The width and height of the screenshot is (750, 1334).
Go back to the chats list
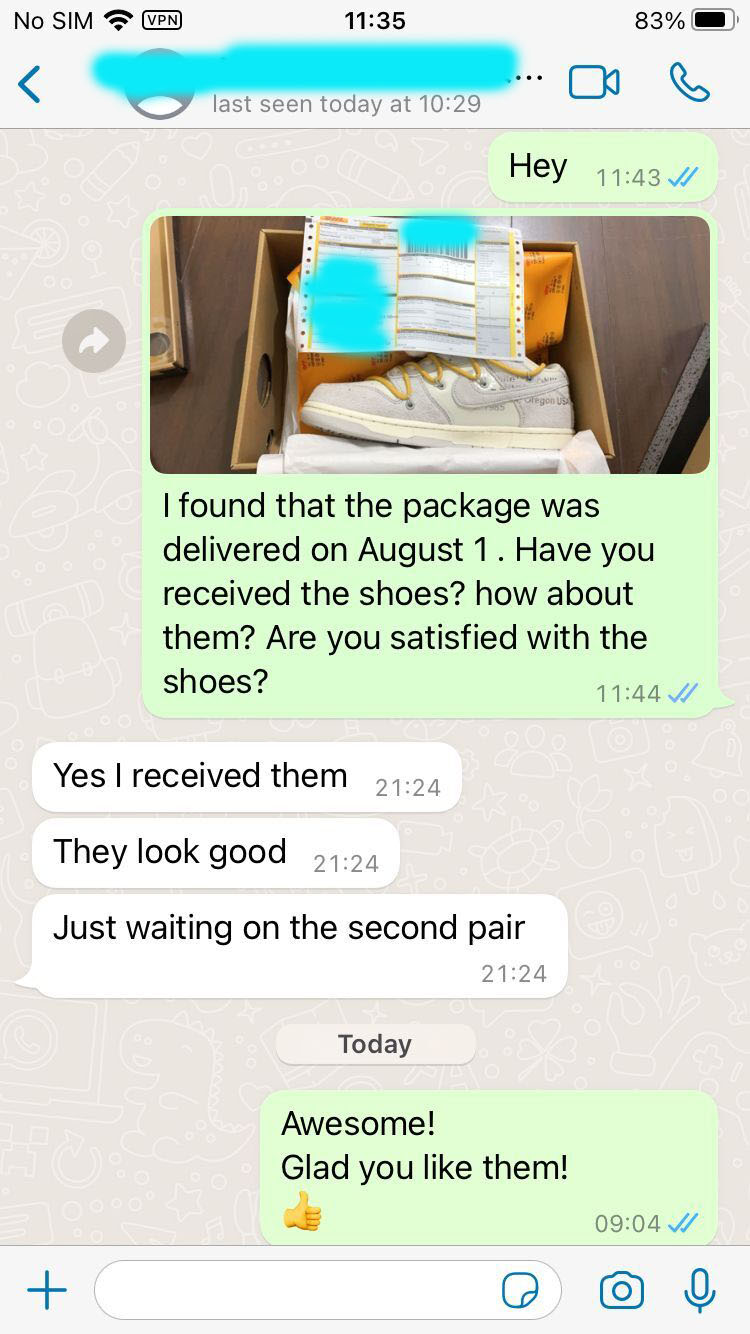click(x=31, y=85)
